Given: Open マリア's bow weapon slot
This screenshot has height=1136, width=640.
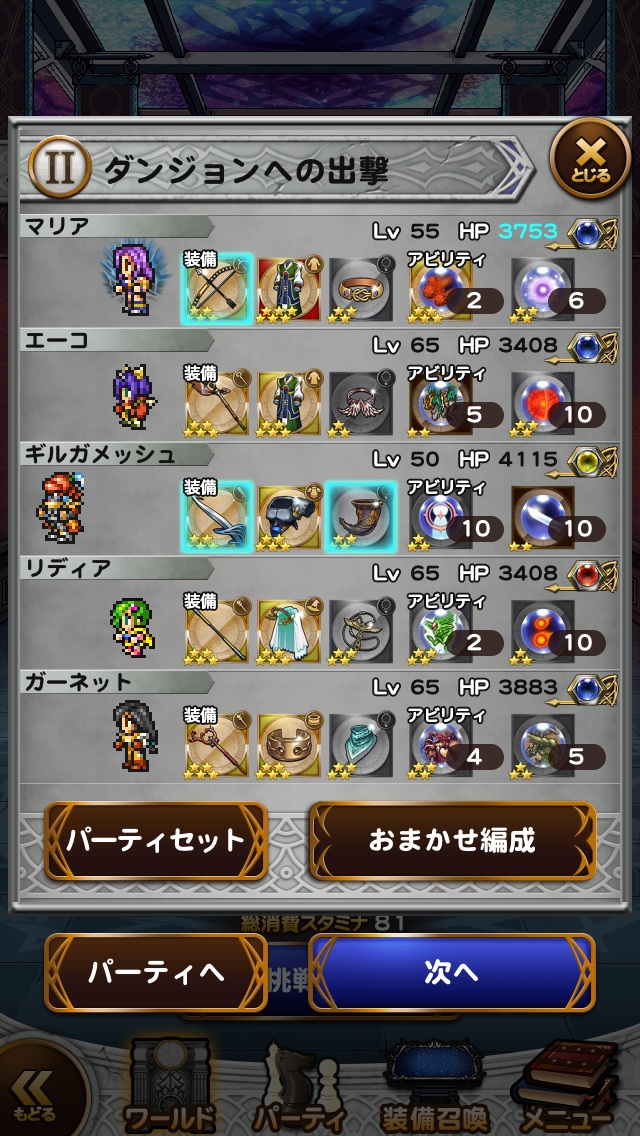Looking at the screenshot, I should [216, 287].
